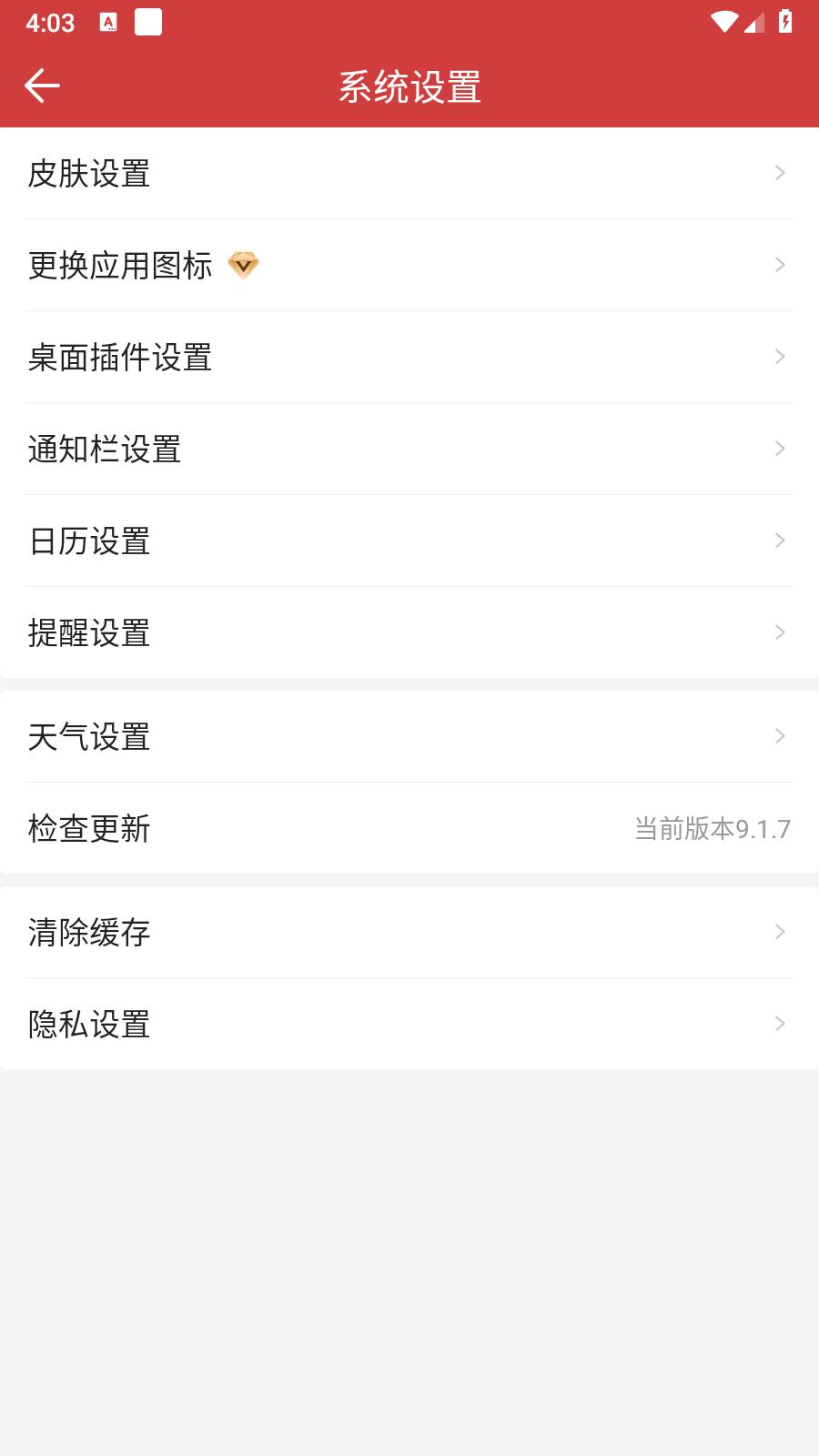Click the VIP diamond icon beside 更换应用图标

[241, 266]
